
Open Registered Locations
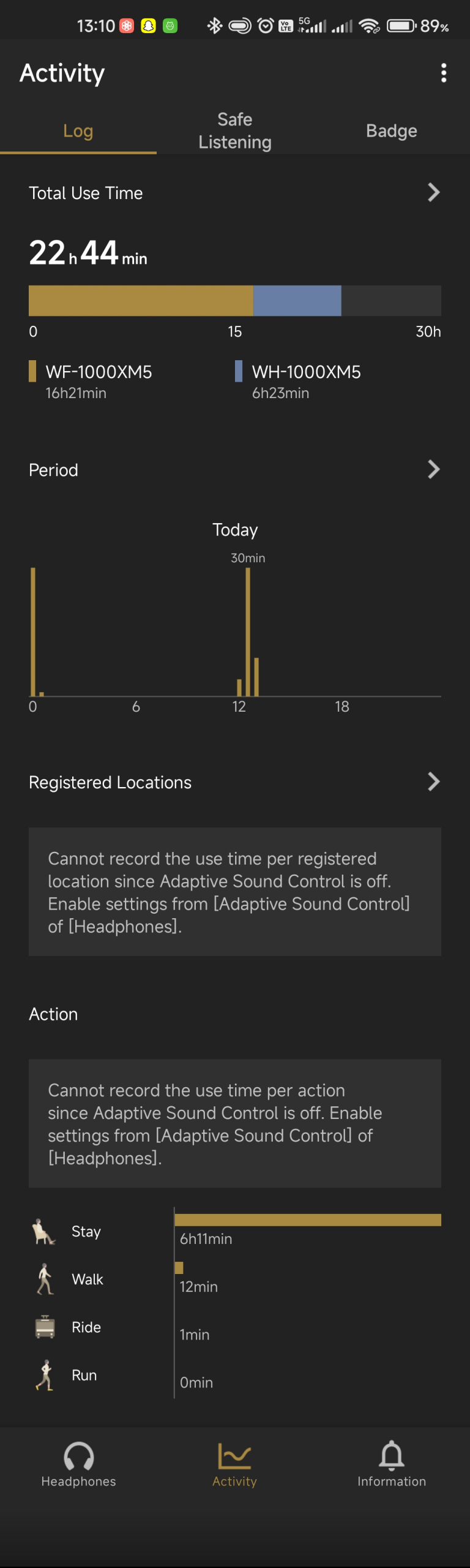point(433,782)
